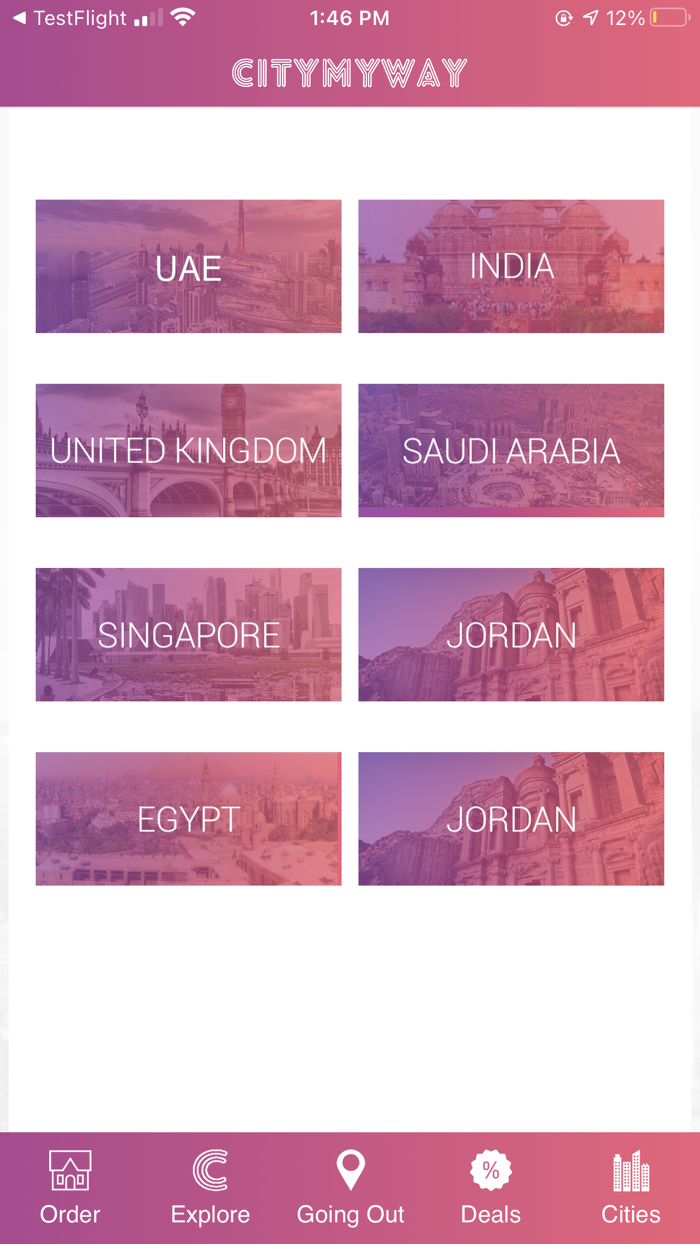
Task: Open Saudi Arabia cities
Action: 511,450
